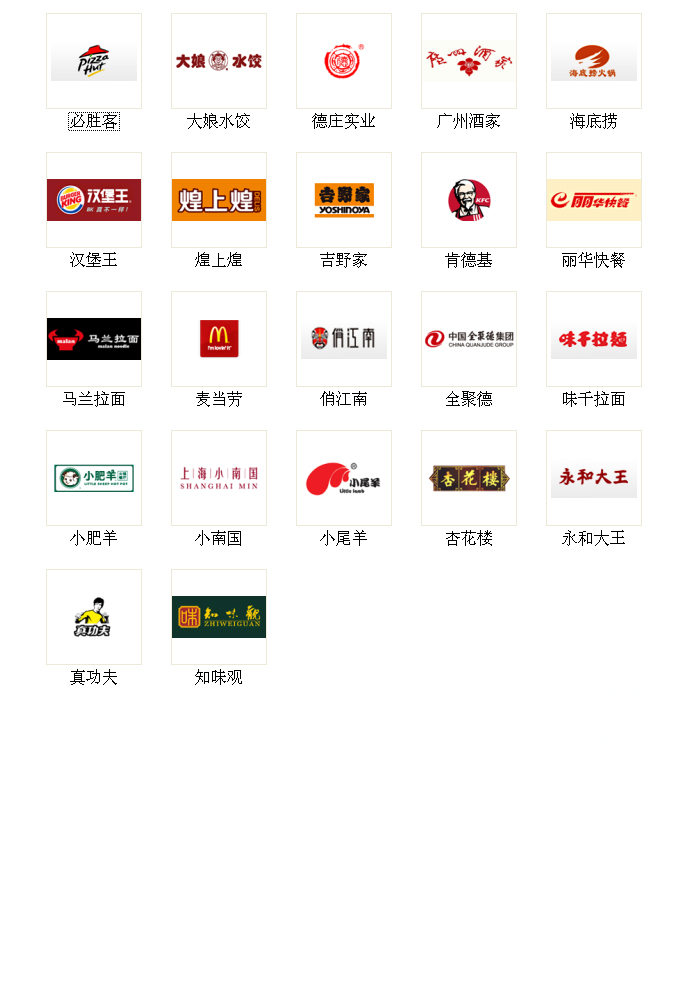The width and height of the screenshot is (700, 1000).
Task: Tap the 味千拉面 tile
Action: pyautogui.click(x=594, y=339)
